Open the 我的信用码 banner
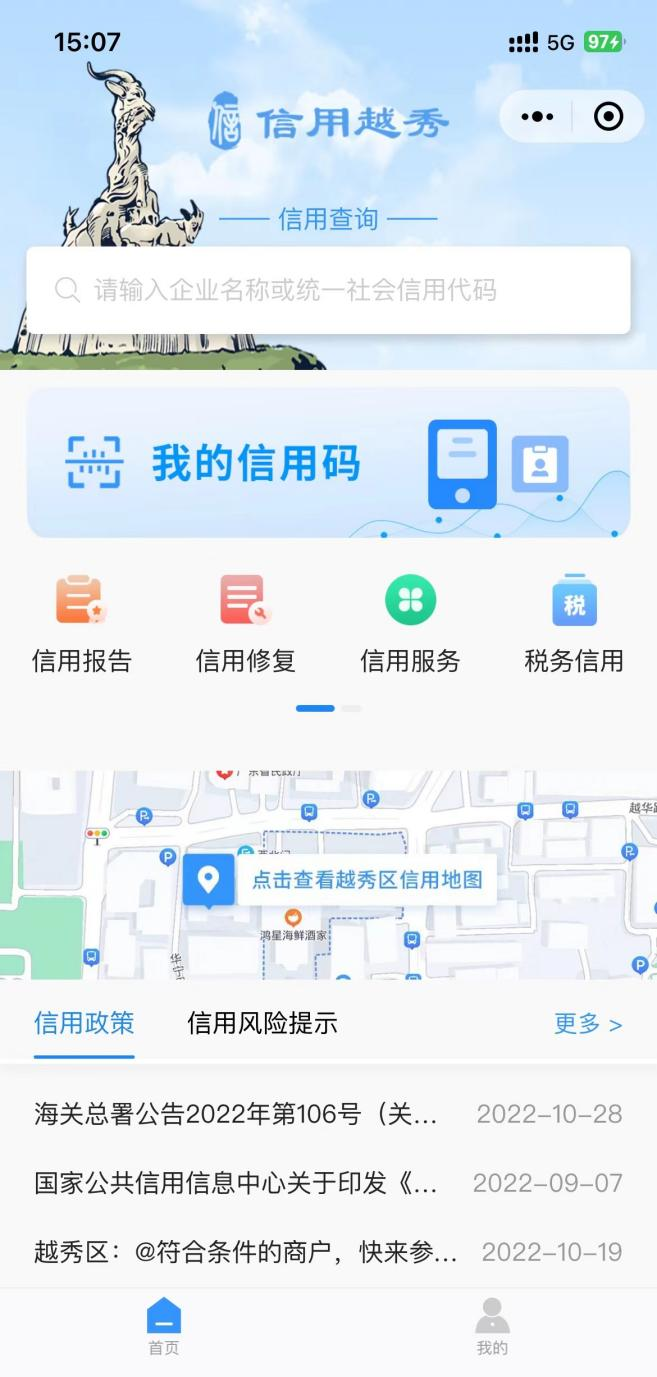 click(x=328, y=463)
